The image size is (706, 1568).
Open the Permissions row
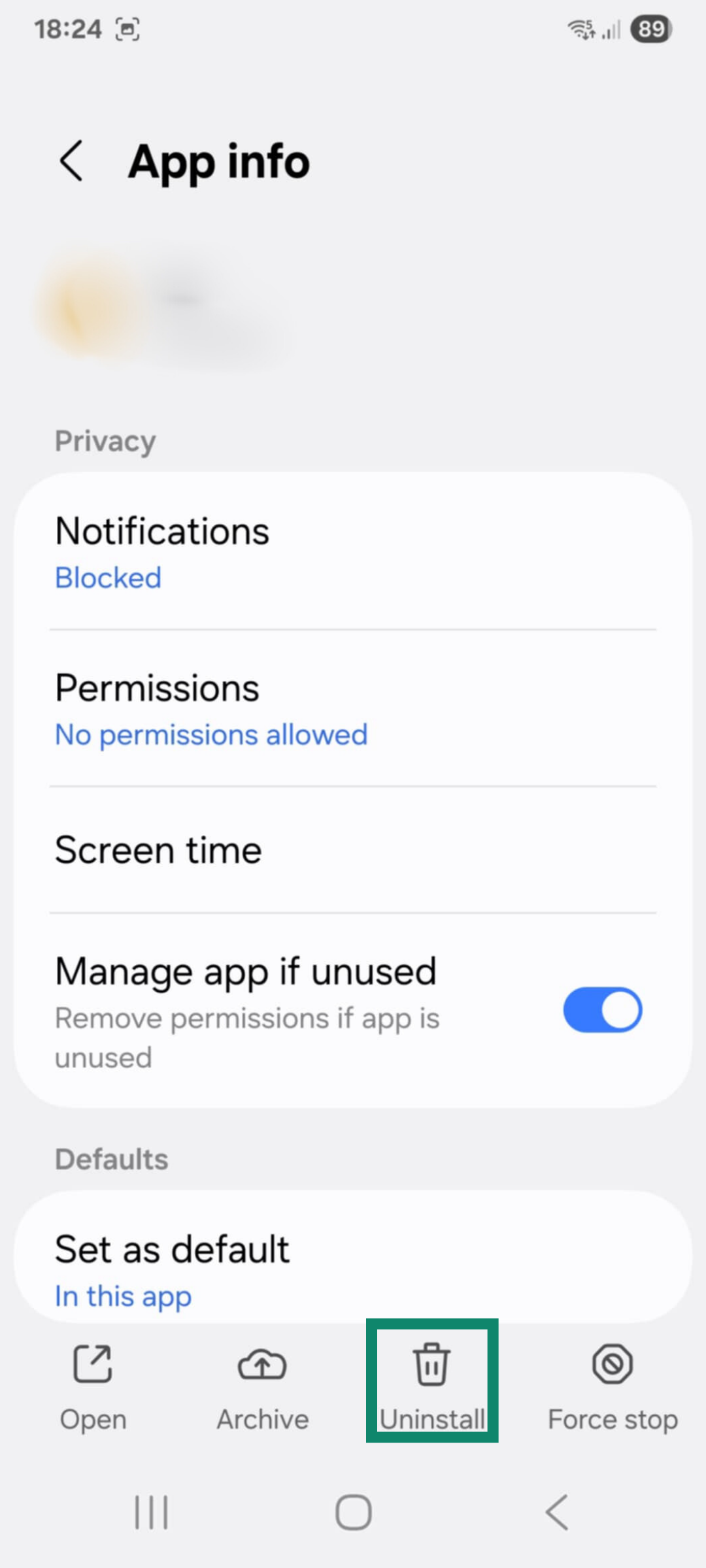point(353,709)
